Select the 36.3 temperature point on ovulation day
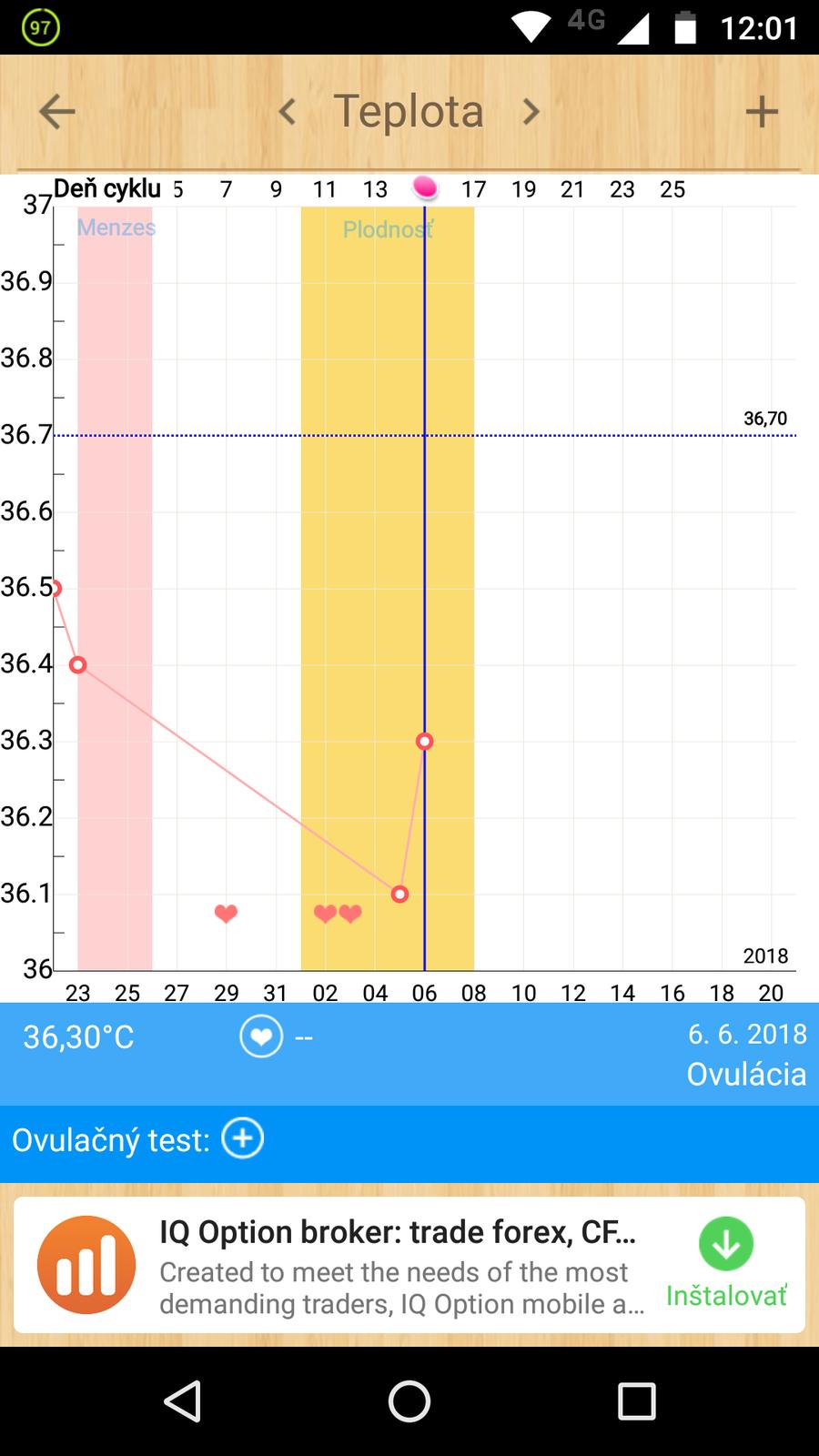Viewport: 819px width, 1456px height. click(424, 742)
